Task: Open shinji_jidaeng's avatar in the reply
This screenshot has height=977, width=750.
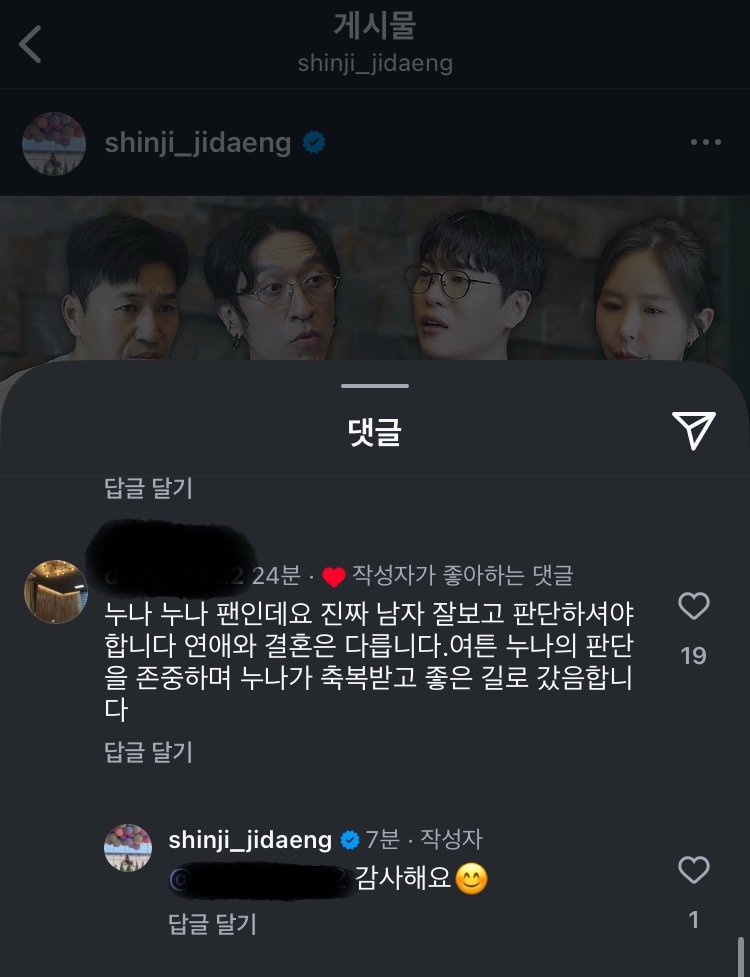Action: point(128,849)
